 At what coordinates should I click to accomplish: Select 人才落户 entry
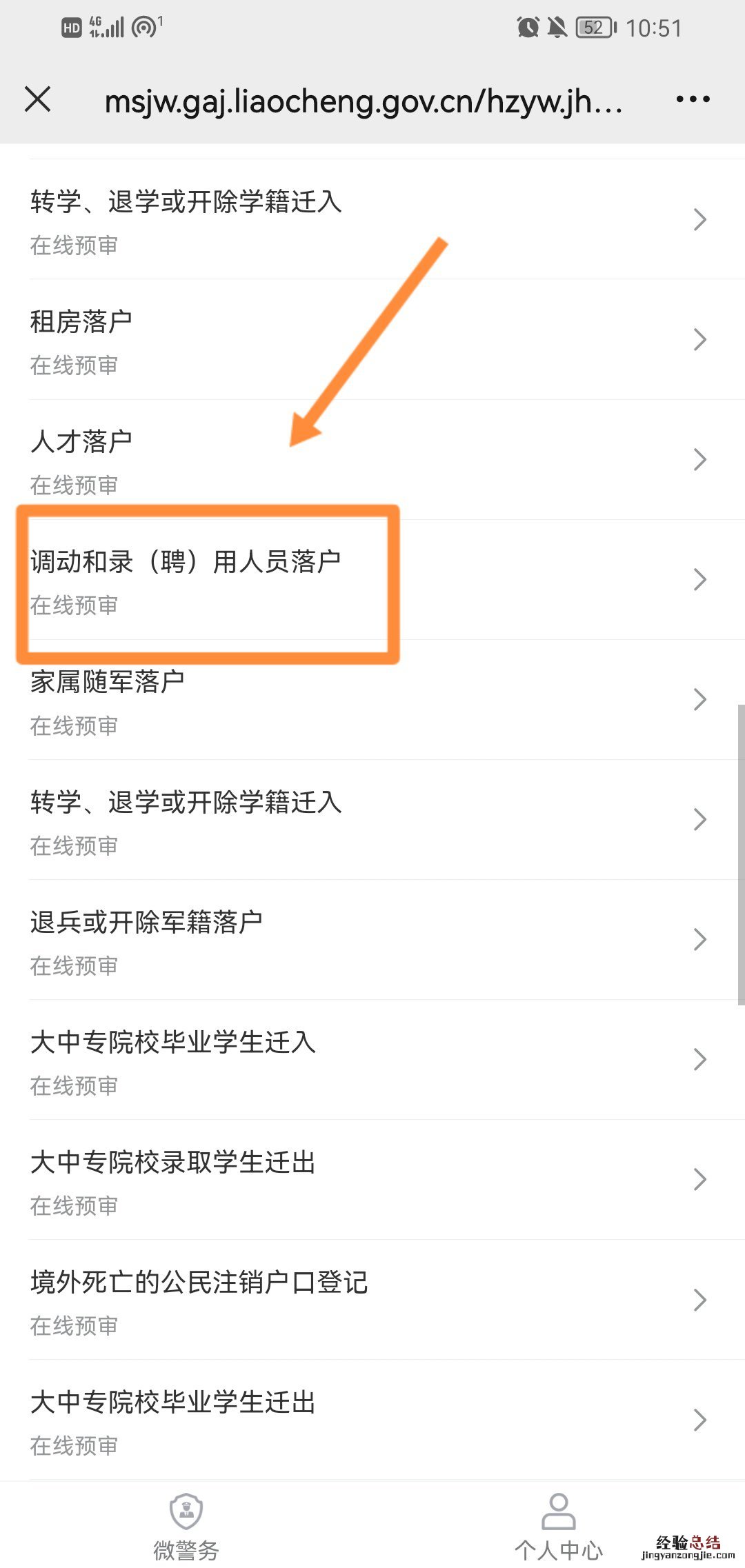click(372, 460)
